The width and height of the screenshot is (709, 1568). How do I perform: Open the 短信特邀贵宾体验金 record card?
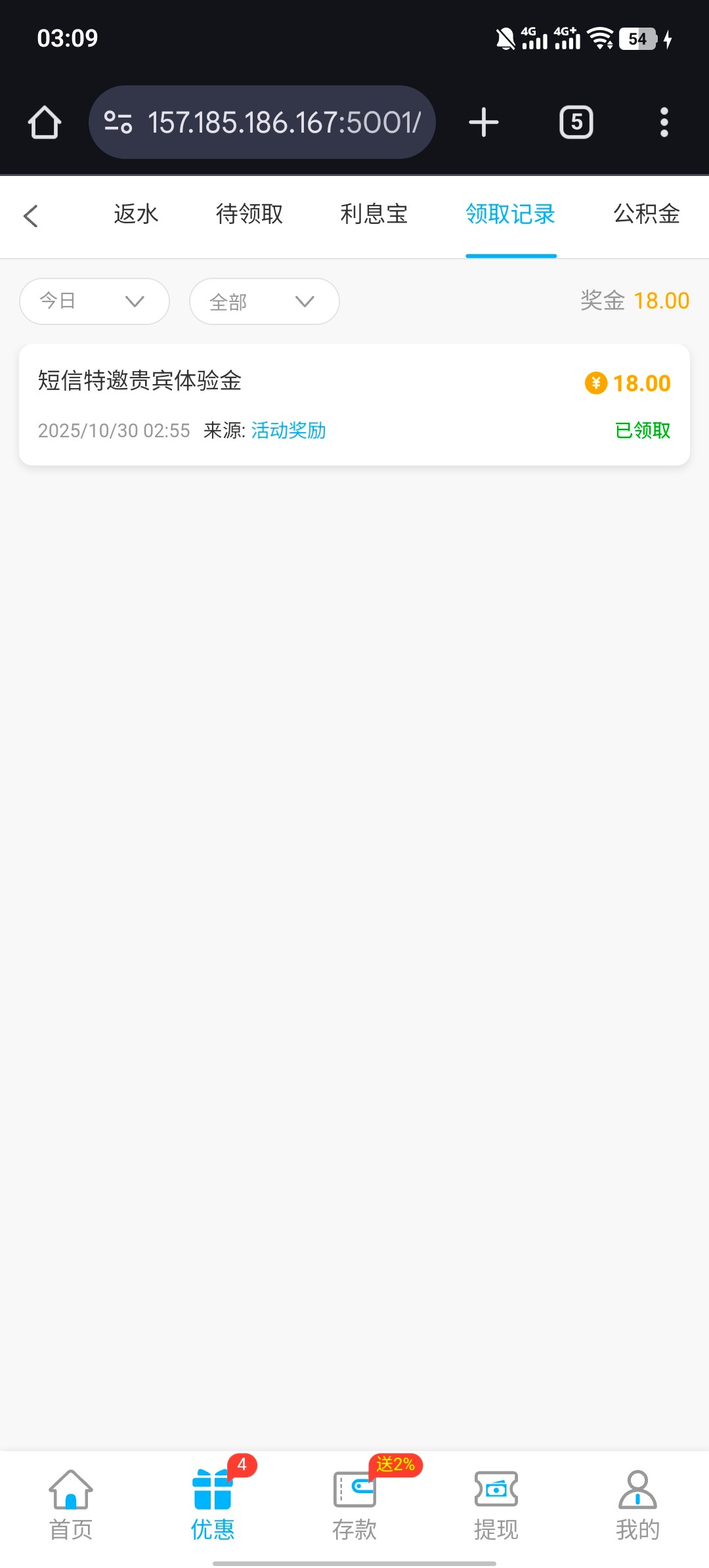point(354,404)
